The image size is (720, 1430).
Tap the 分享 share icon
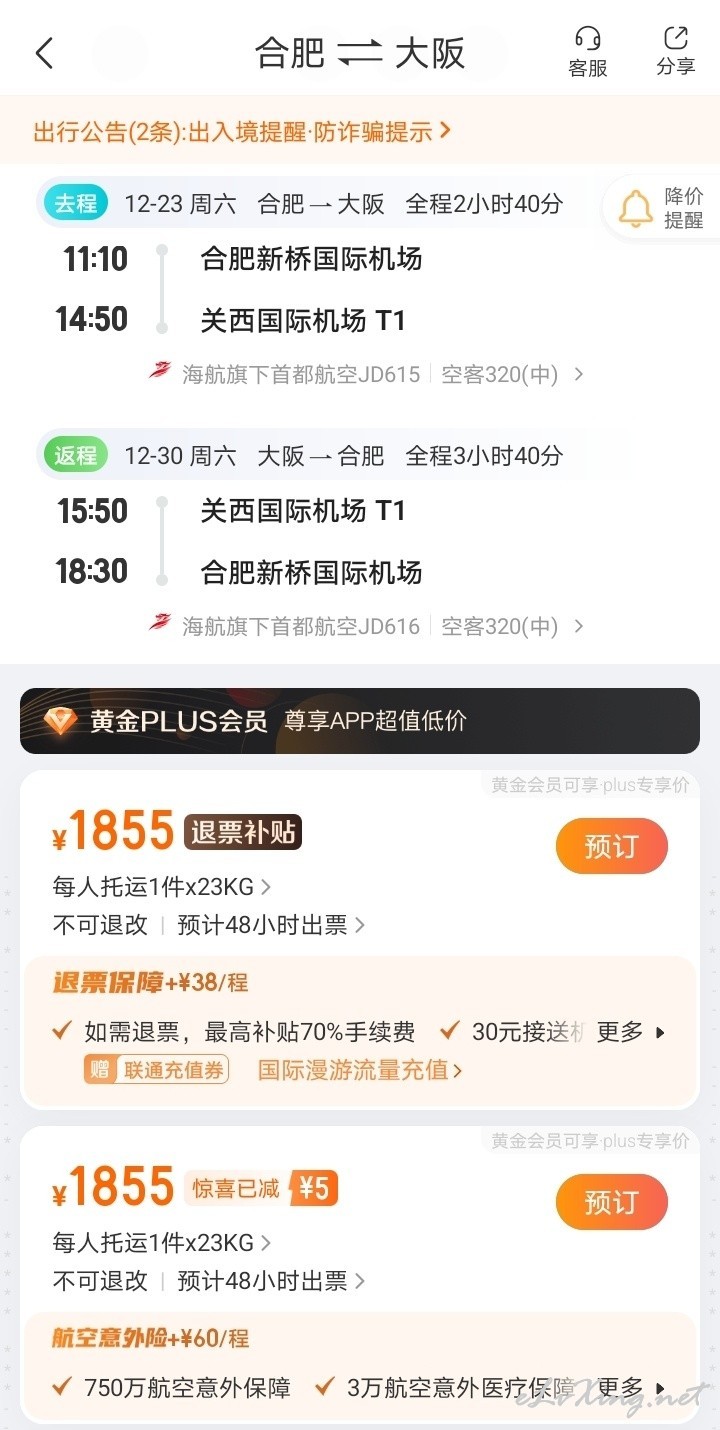tap(676, 53)
